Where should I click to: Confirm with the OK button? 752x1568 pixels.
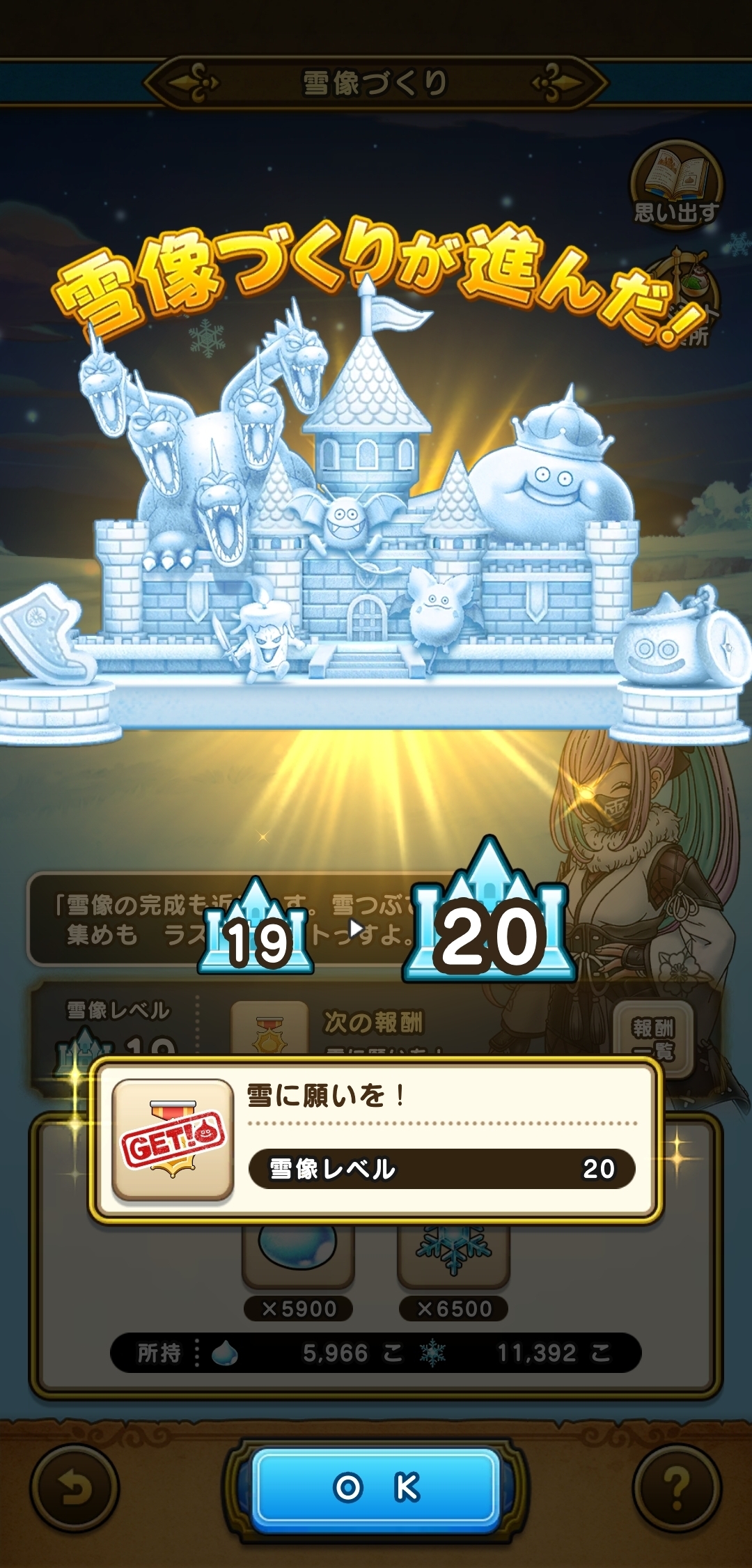tap(376, 1487)
